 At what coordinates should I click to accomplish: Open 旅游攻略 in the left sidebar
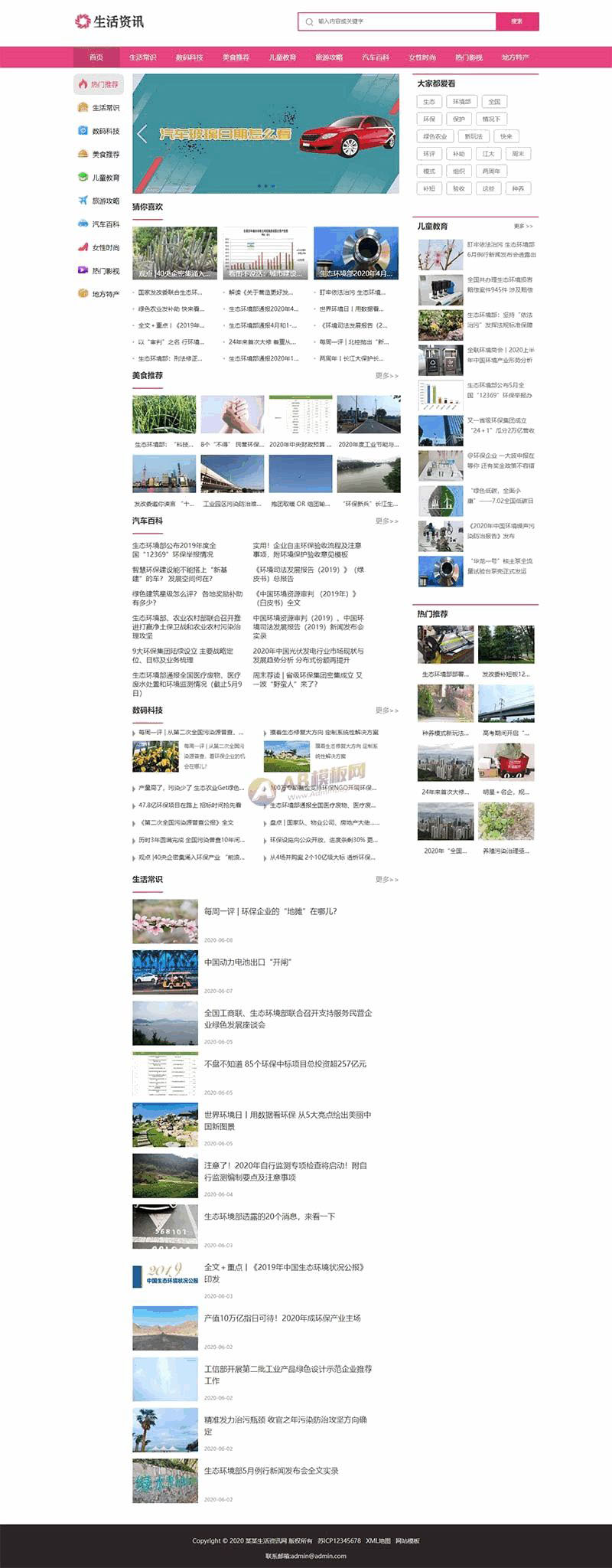[x=105, y=201]
